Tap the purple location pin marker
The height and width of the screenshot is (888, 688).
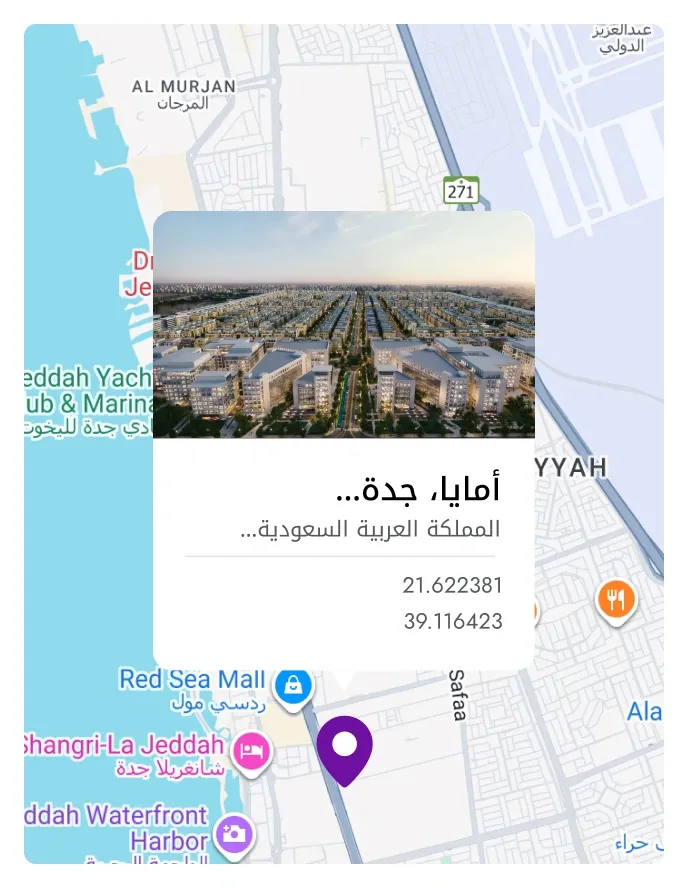click(x=345, y=747)
